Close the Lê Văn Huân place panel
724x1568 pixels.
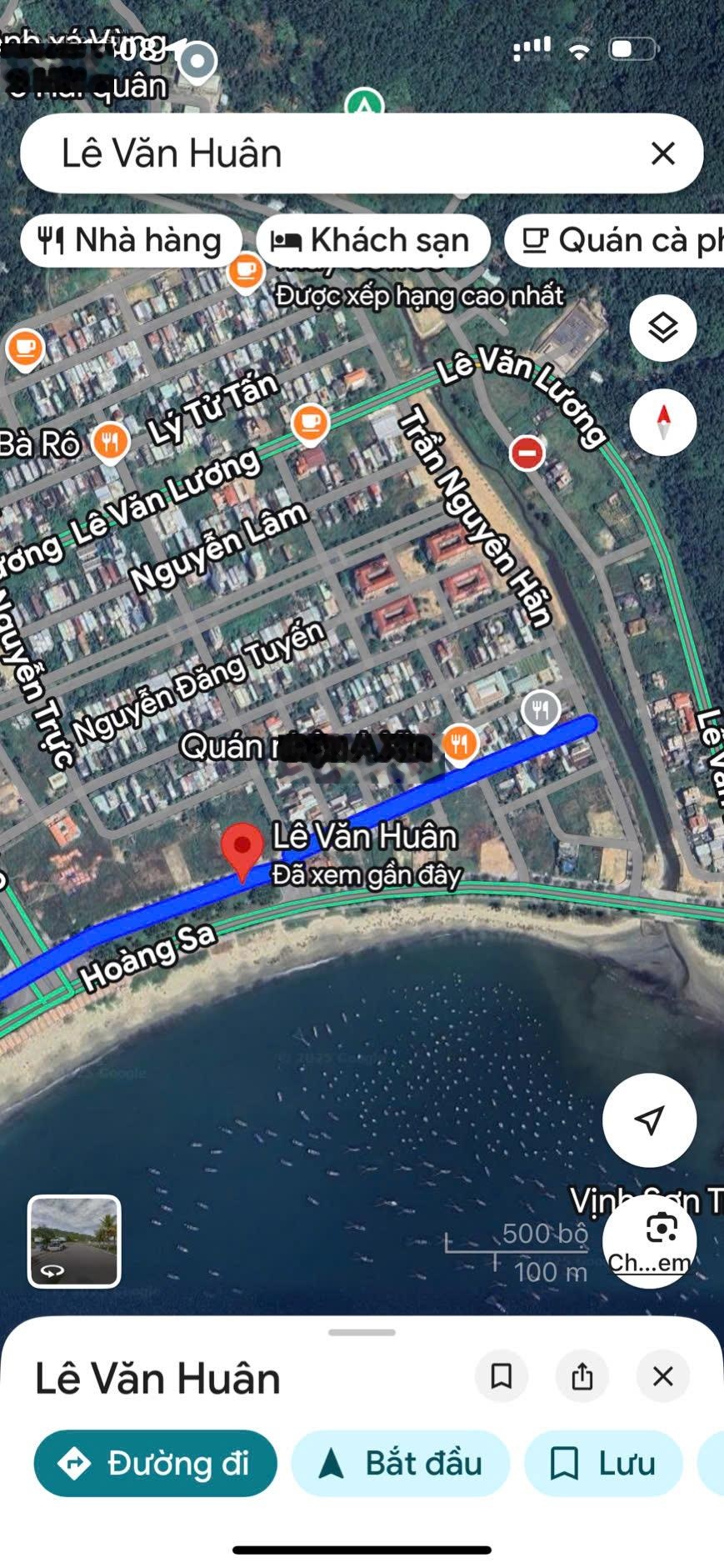[x=662, y=1376]
